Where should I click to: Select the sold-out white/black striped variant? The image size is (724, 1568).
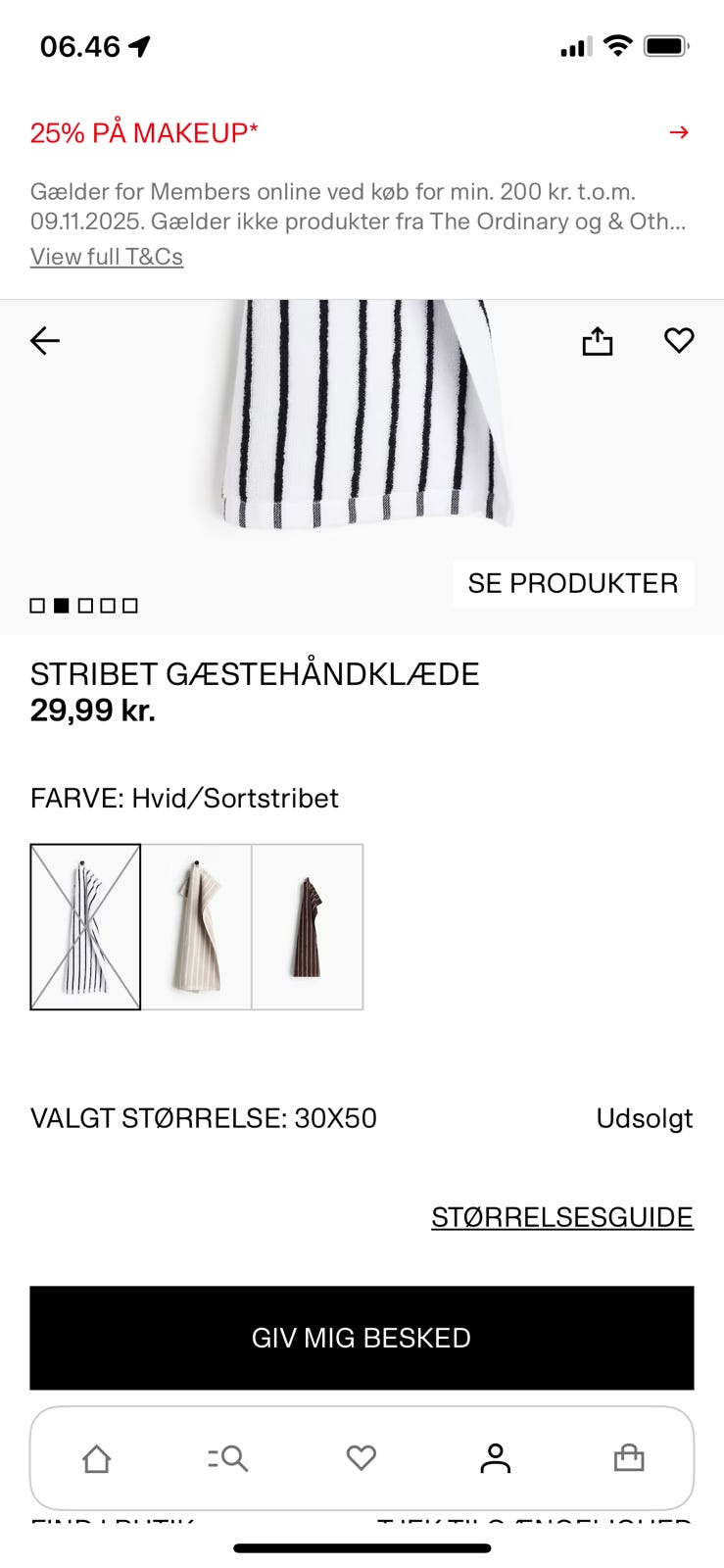[85, 926]
